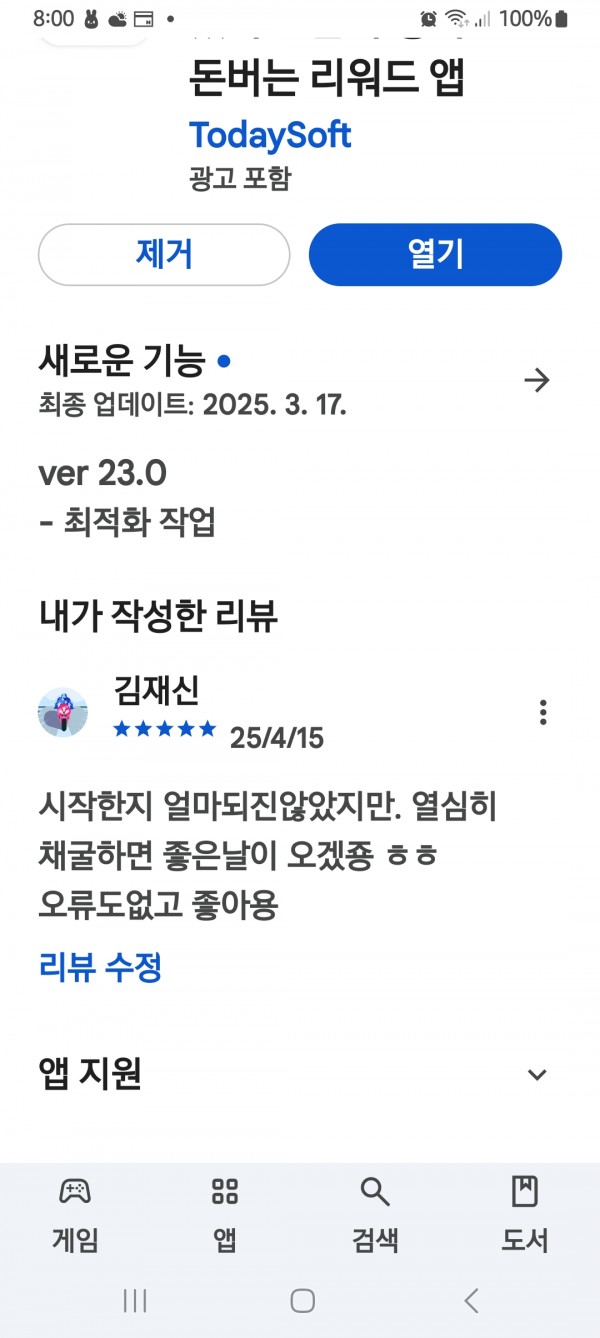Open the 새로운 기능 details arrow
The image size is (600, 1338).
(537, 380)
